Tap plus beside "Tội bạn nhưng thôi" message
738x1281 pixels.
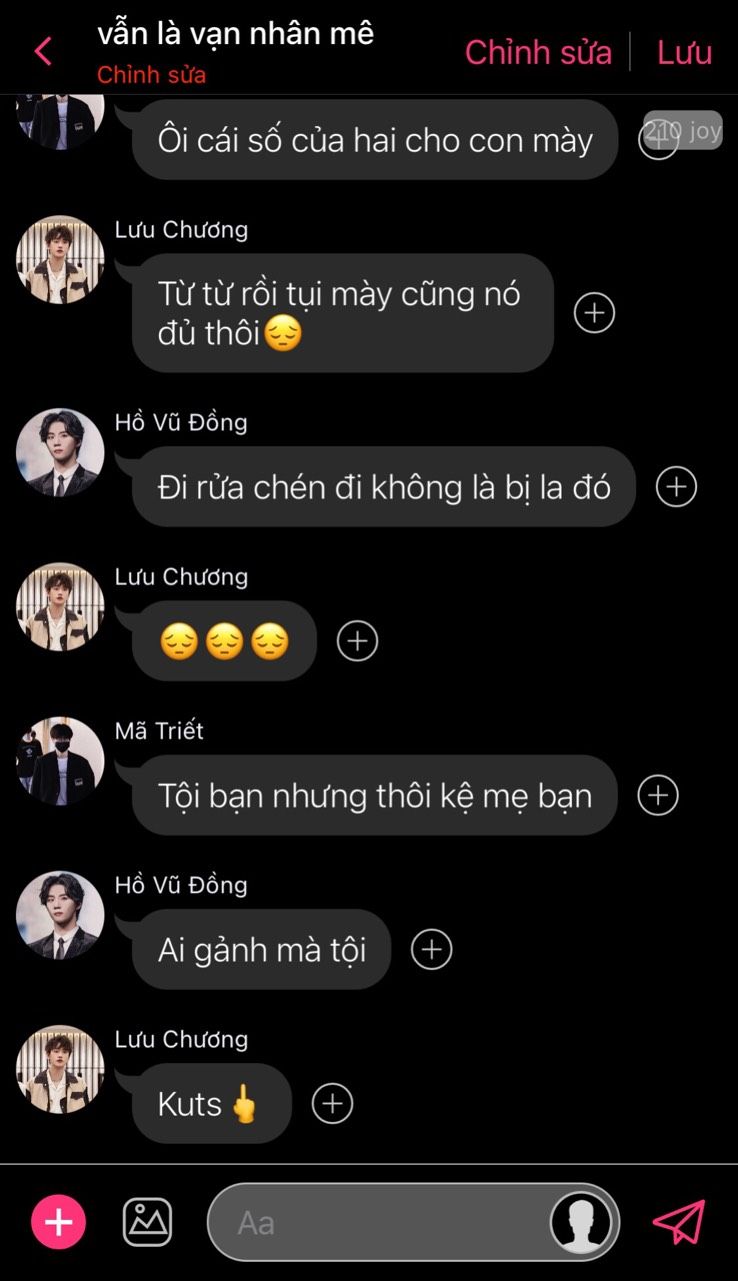click(658, 795)
